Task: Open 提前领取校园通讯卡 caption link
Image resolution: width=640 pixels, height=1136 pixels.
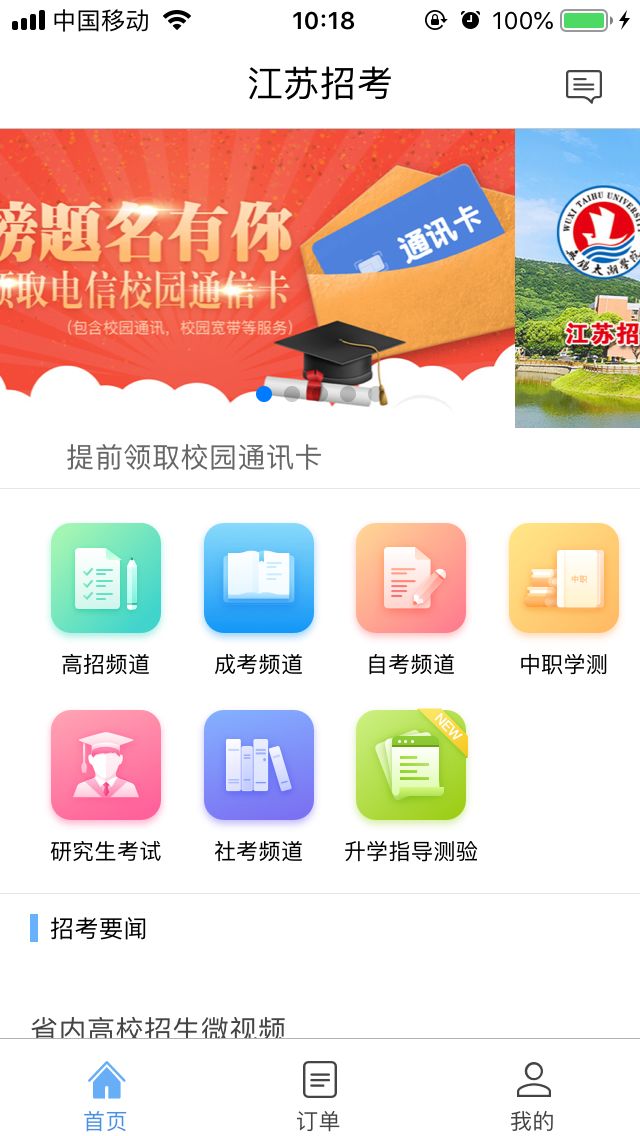Action: pos(194,458)
